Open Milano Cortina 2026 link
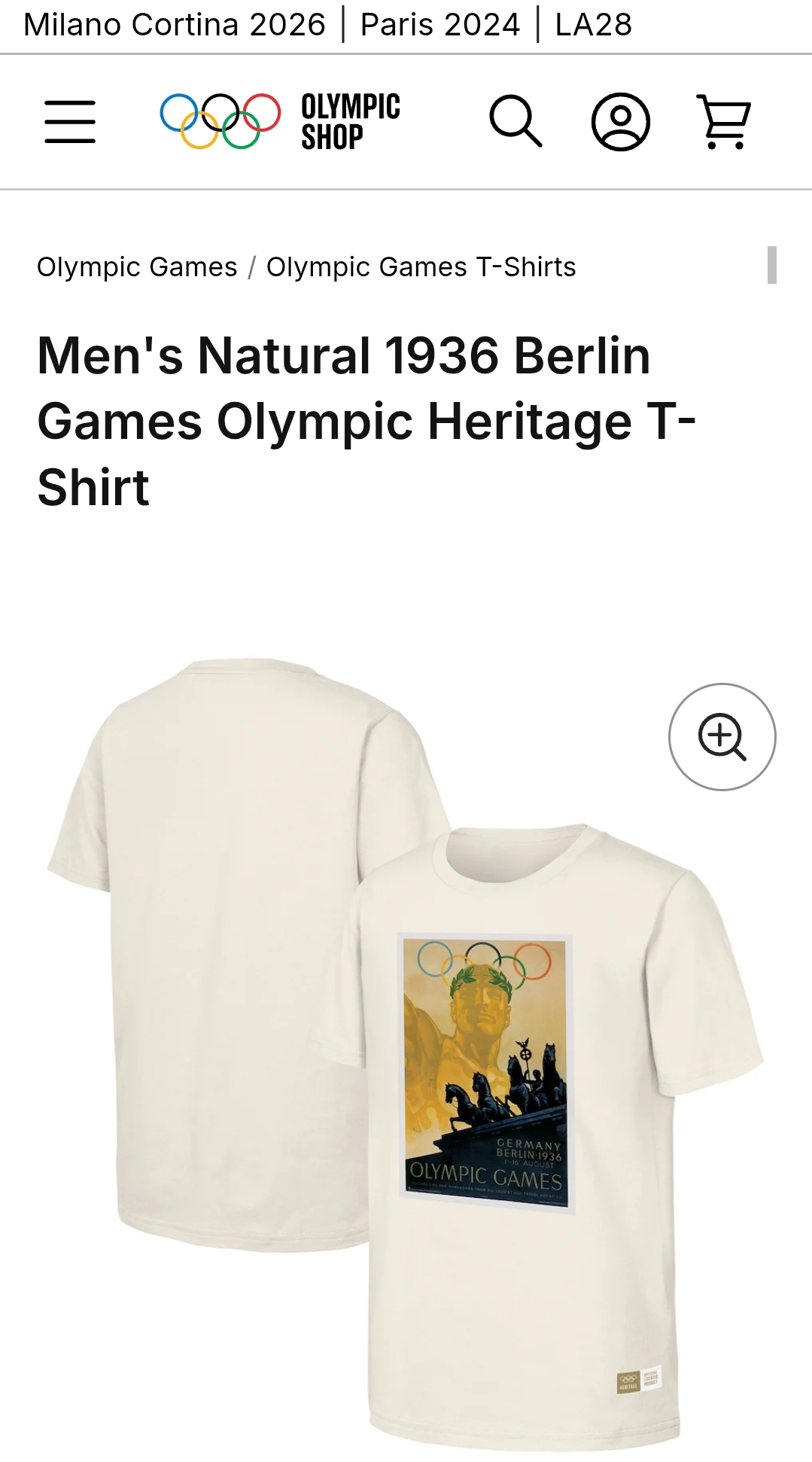The width and height of the screenshot is (812, 1462). point(175,25)
